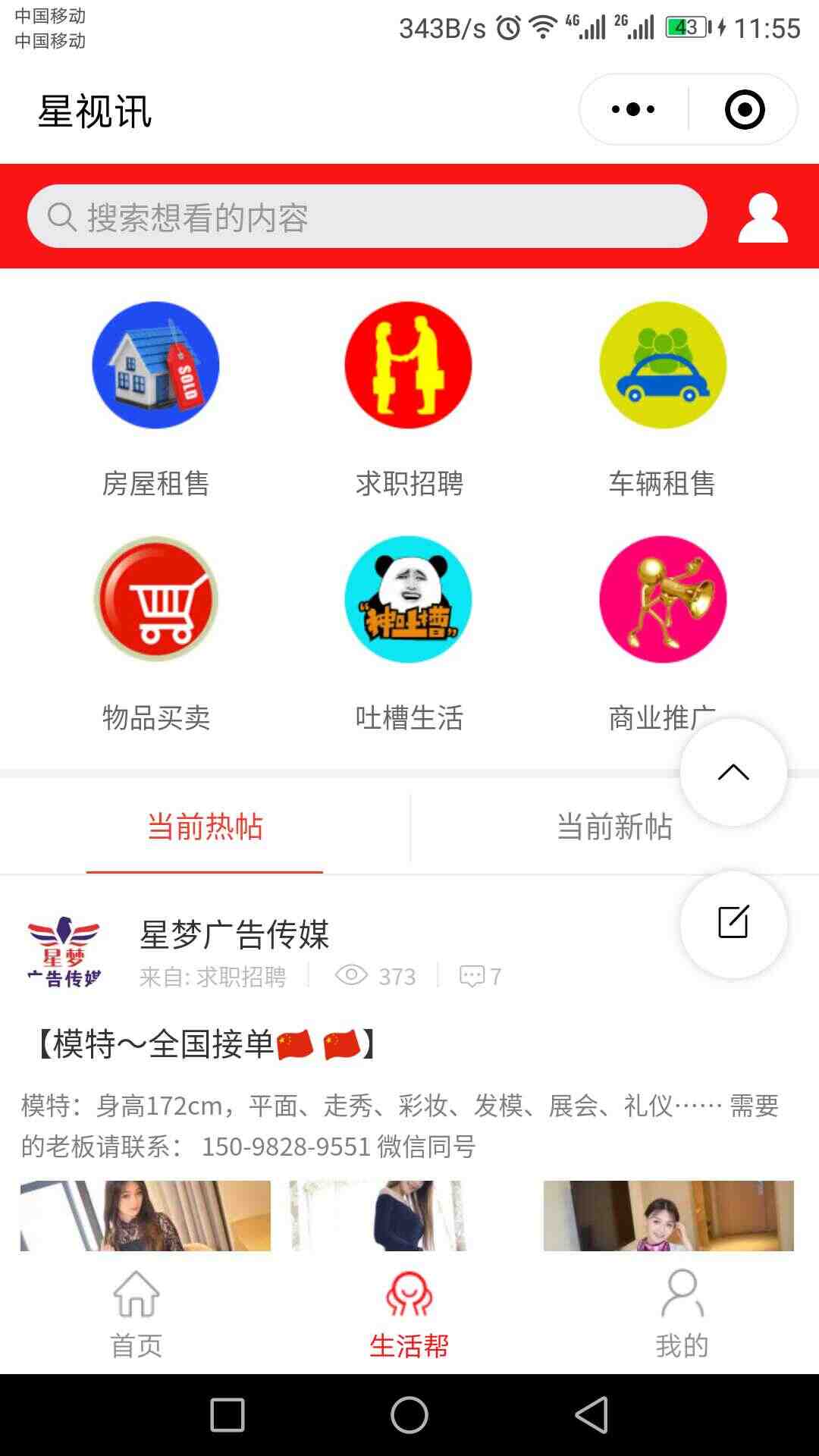
Task: Tap the search box for content
Action: pyautogui.click(x=367, y=217)
